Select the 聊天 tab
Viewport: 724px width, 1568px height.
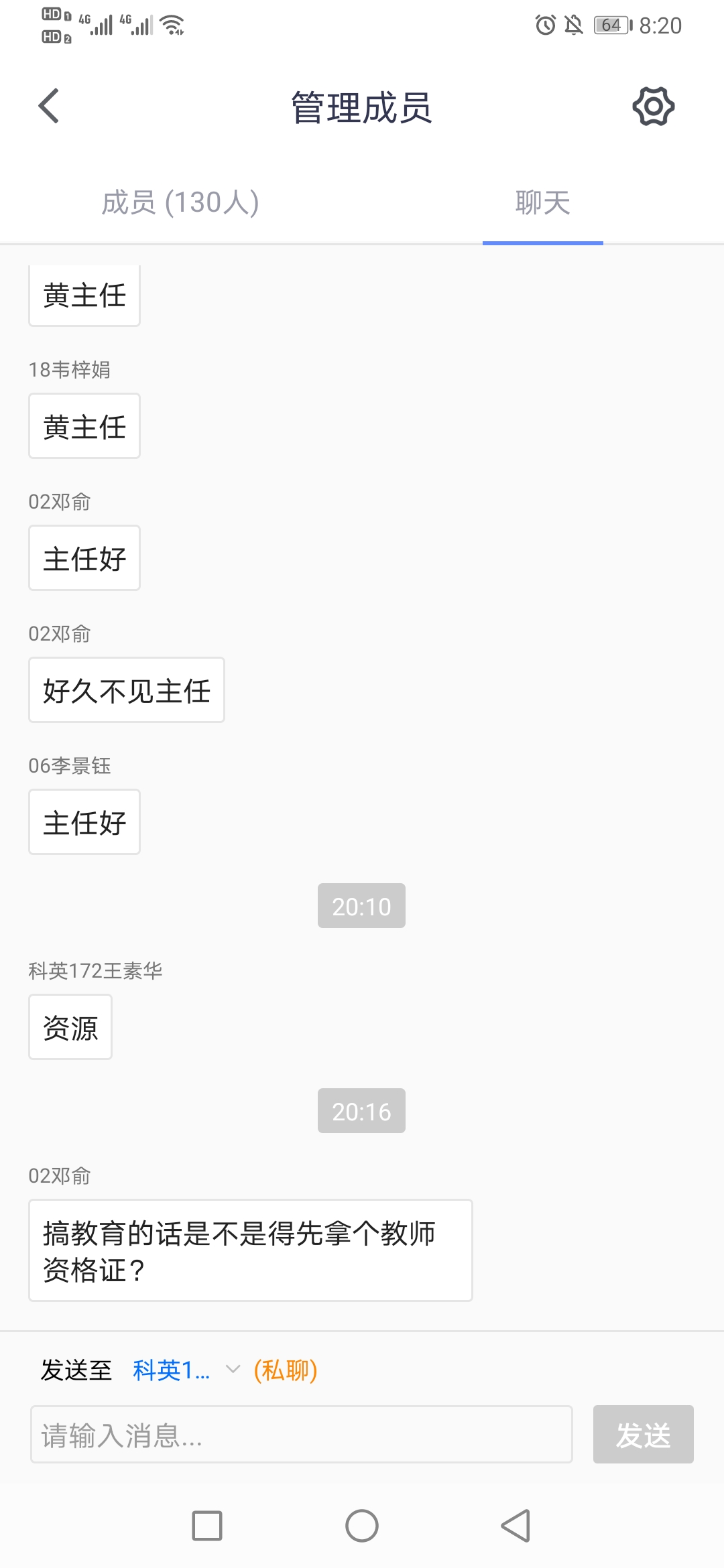tap(542, 202)
